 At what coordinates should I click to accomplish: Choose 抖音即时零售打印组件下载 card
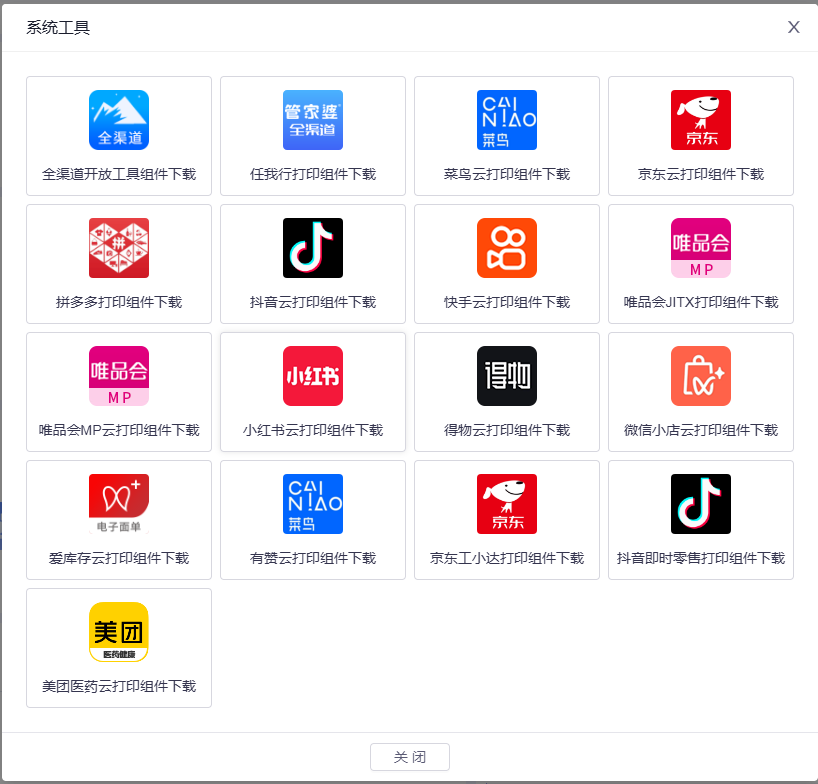(x=701, y=520)
